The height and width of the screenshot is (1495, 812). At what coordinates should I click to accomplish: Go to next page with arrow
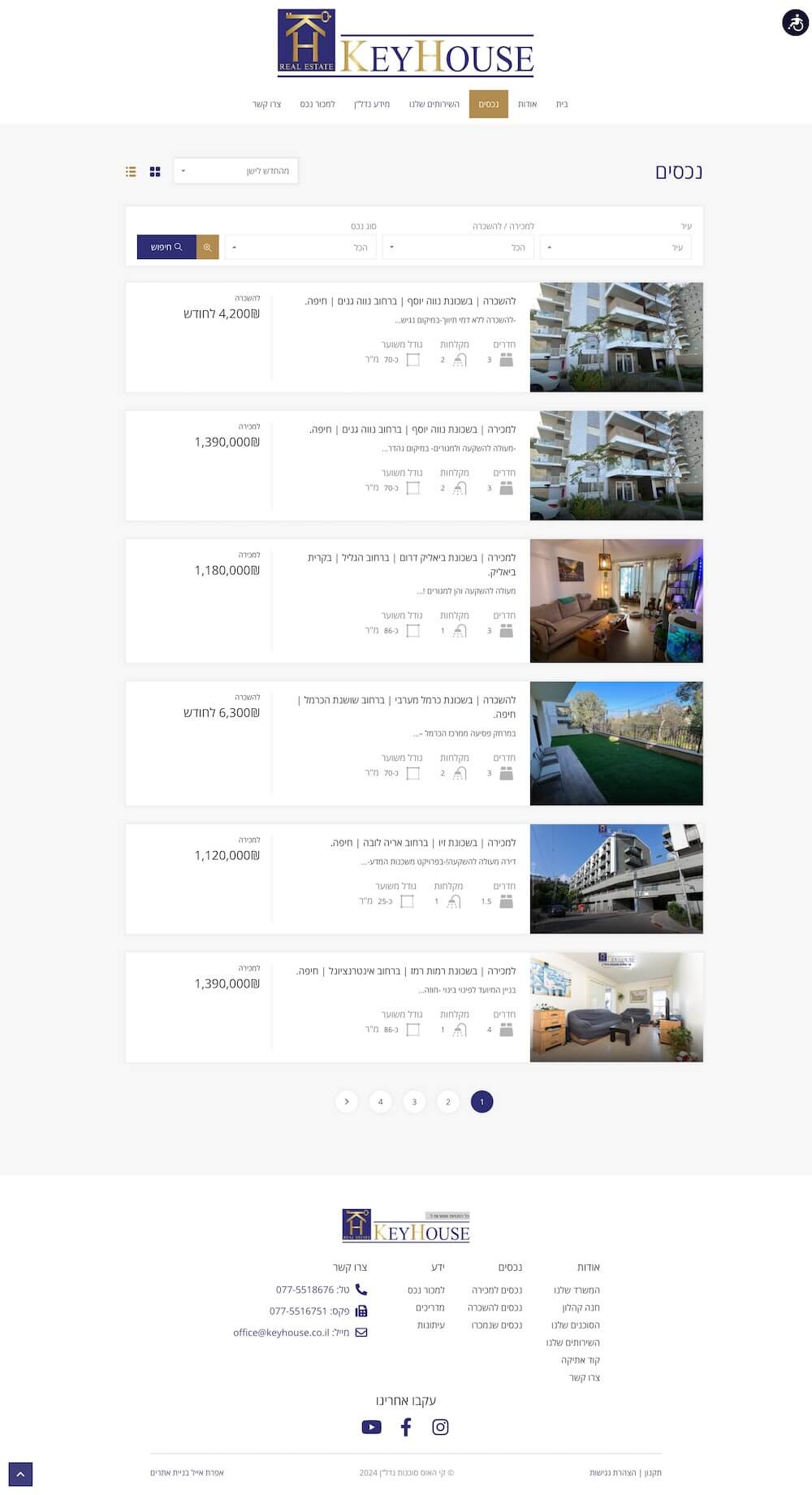click(347, 1102)
